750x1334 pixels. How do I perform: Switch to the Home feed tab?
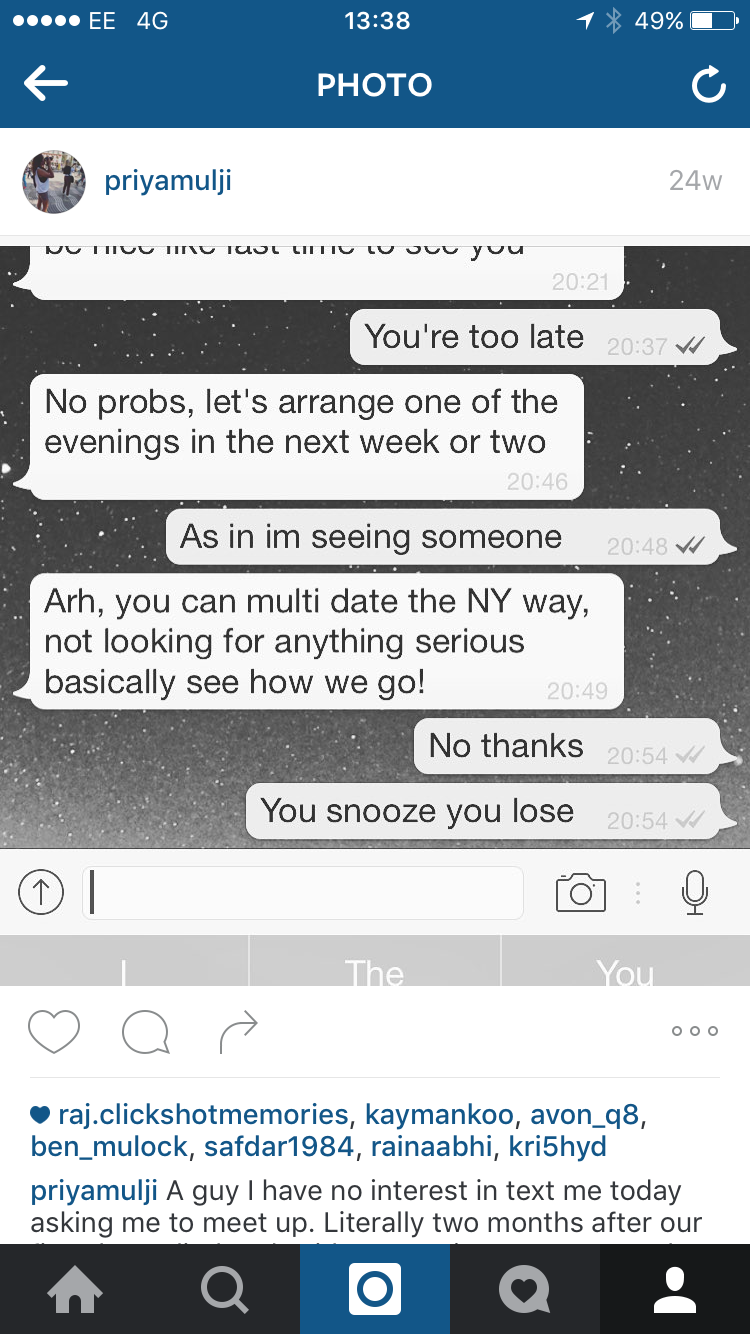point(75,1289)
